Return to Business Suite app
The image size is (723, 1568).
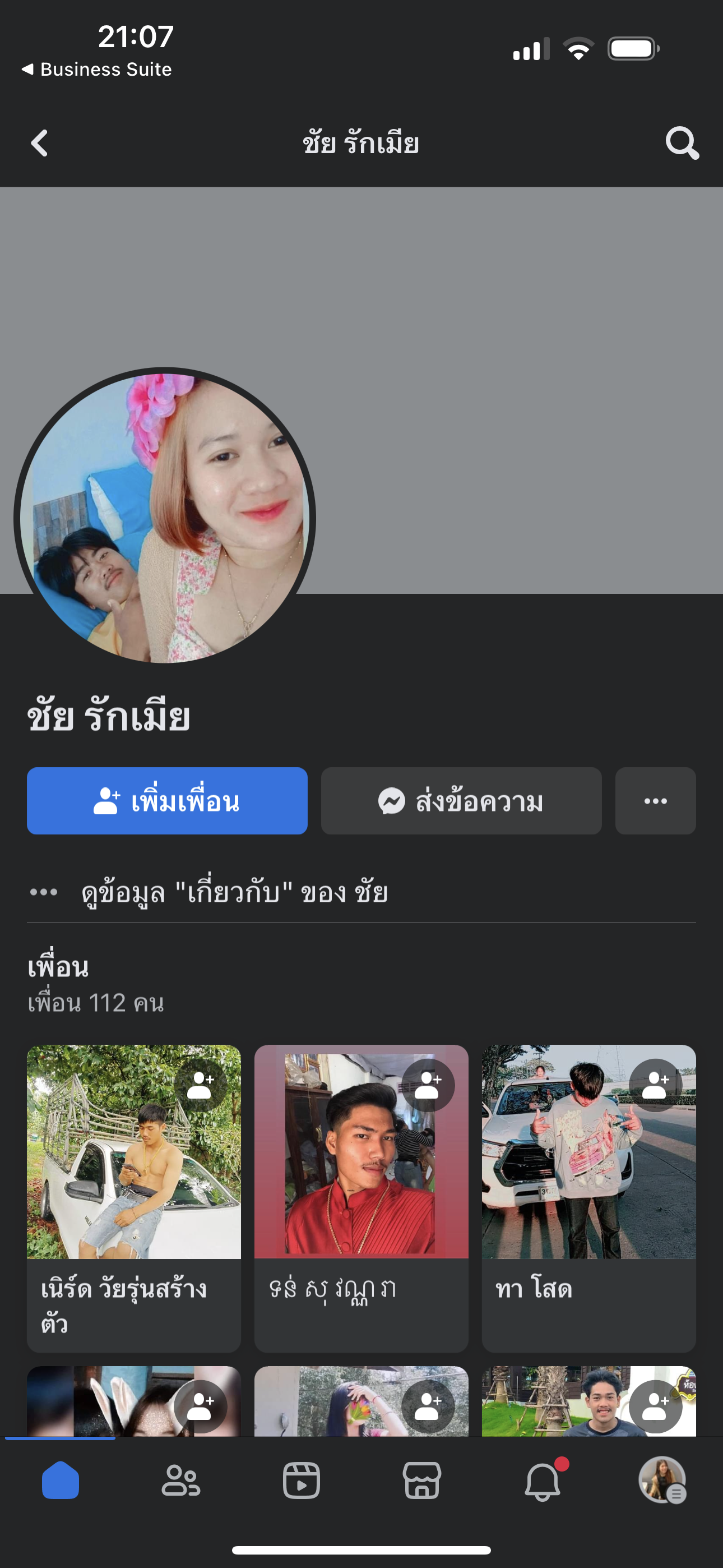tap(98, 70)
